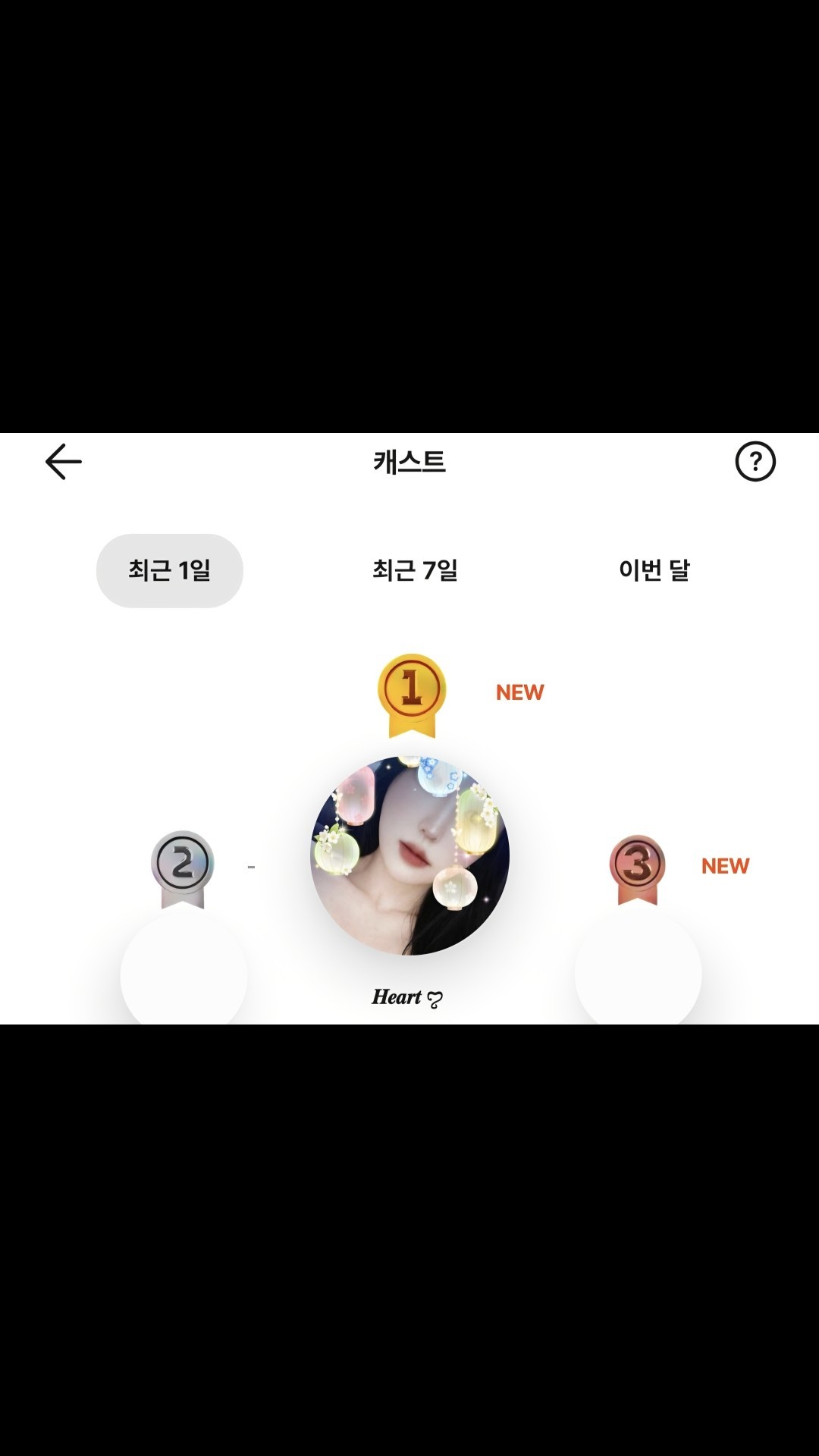Open the first-place Heart profile picture

(409, 855)
